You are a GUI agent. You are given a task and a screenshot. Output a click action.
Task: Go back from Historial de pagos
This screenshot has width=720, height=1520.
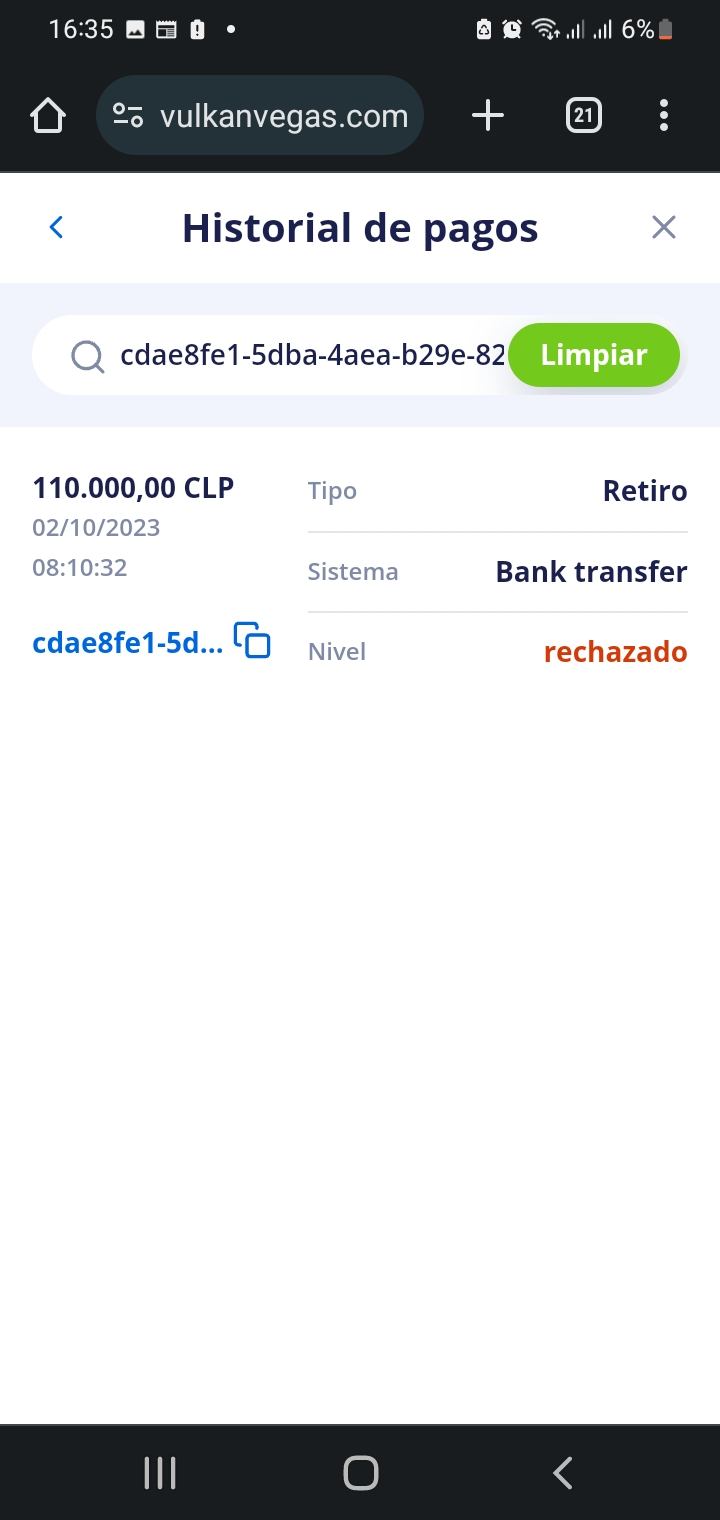point(57,228)
